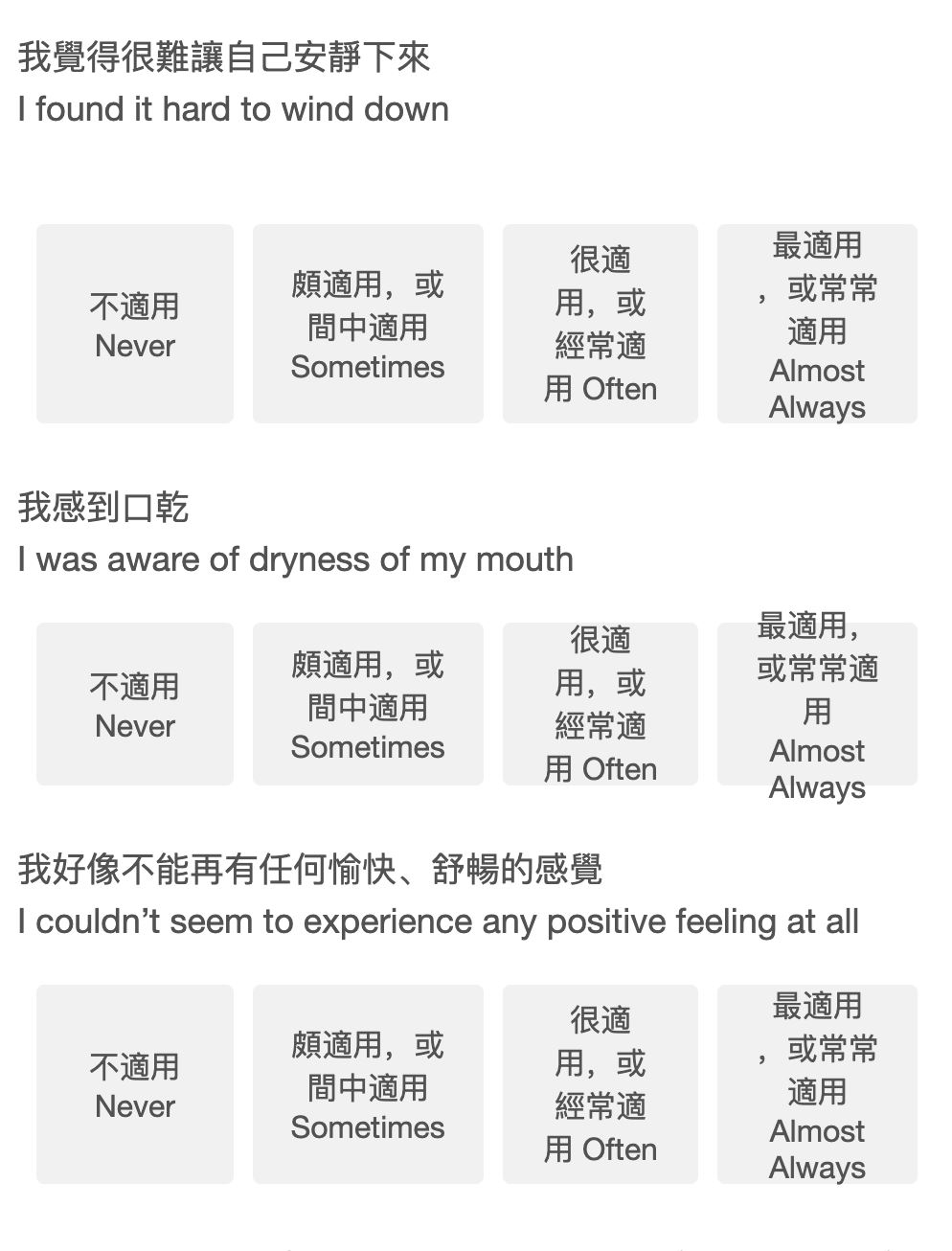This screenshot has height=1251, width=952.
Task: Click the '很適用 Often' option under the third question
Action: (600, 1083)
